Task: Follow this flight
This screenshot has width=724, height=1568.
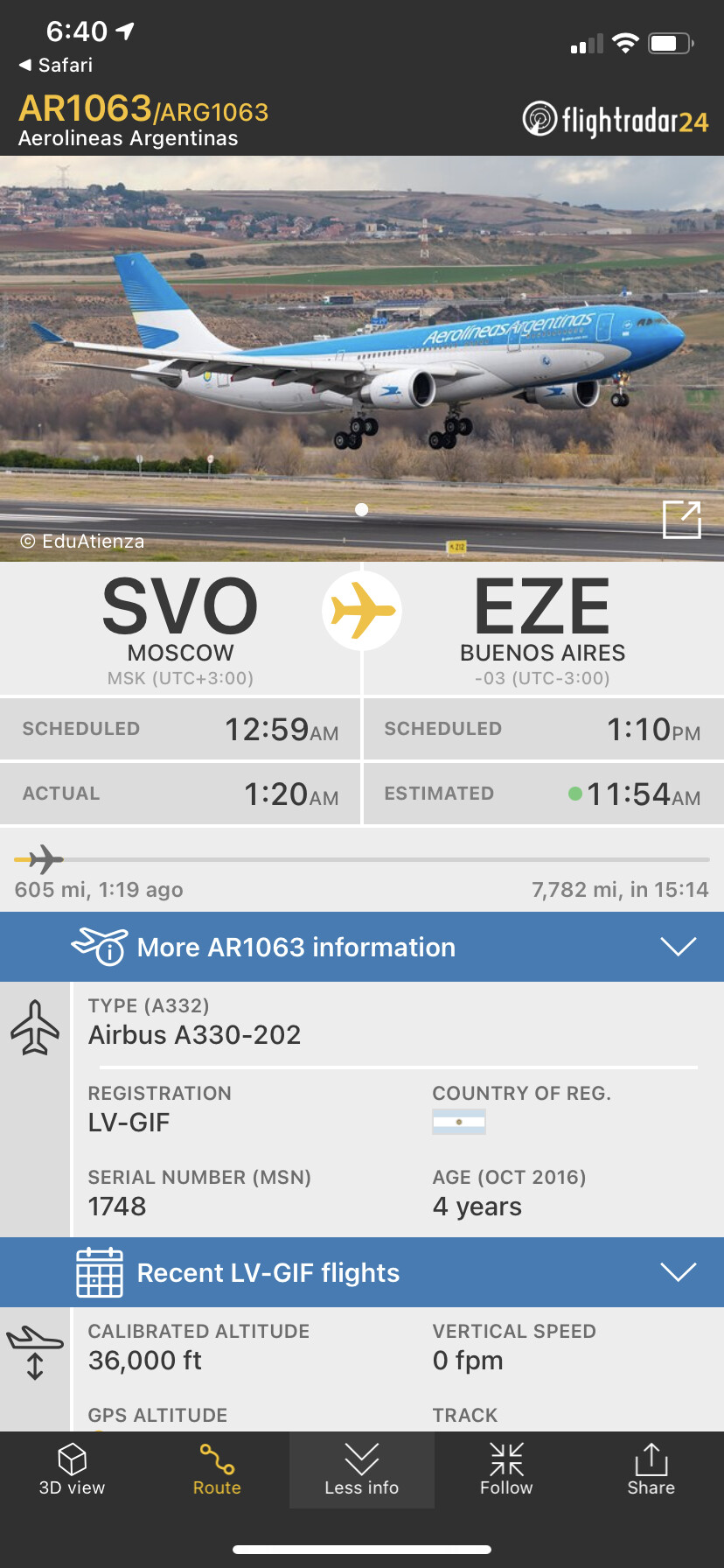Action: tap(506, 1470)
